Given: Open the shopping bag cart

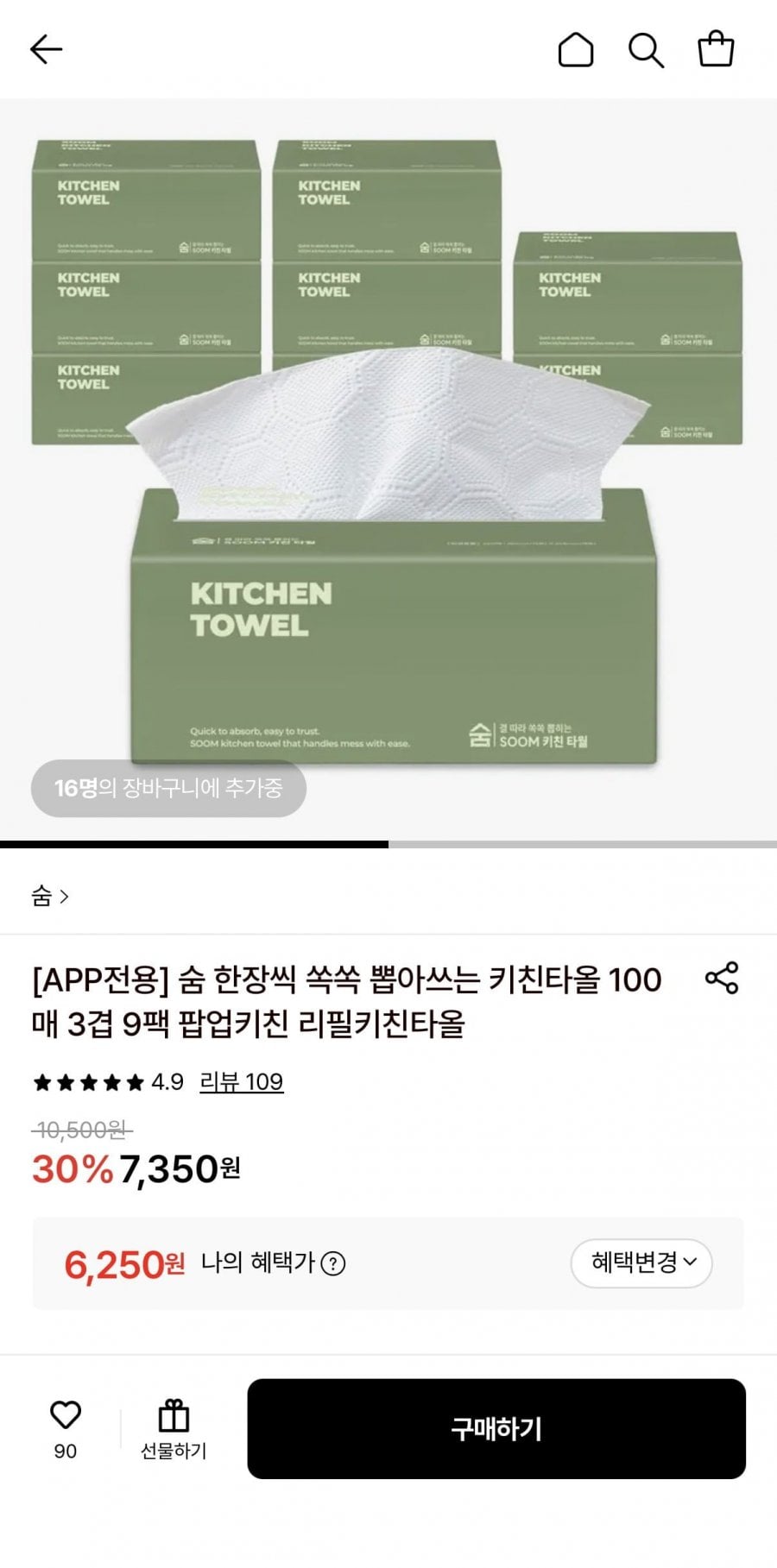Looking at the screenshot, I should [x=716, y=50].
